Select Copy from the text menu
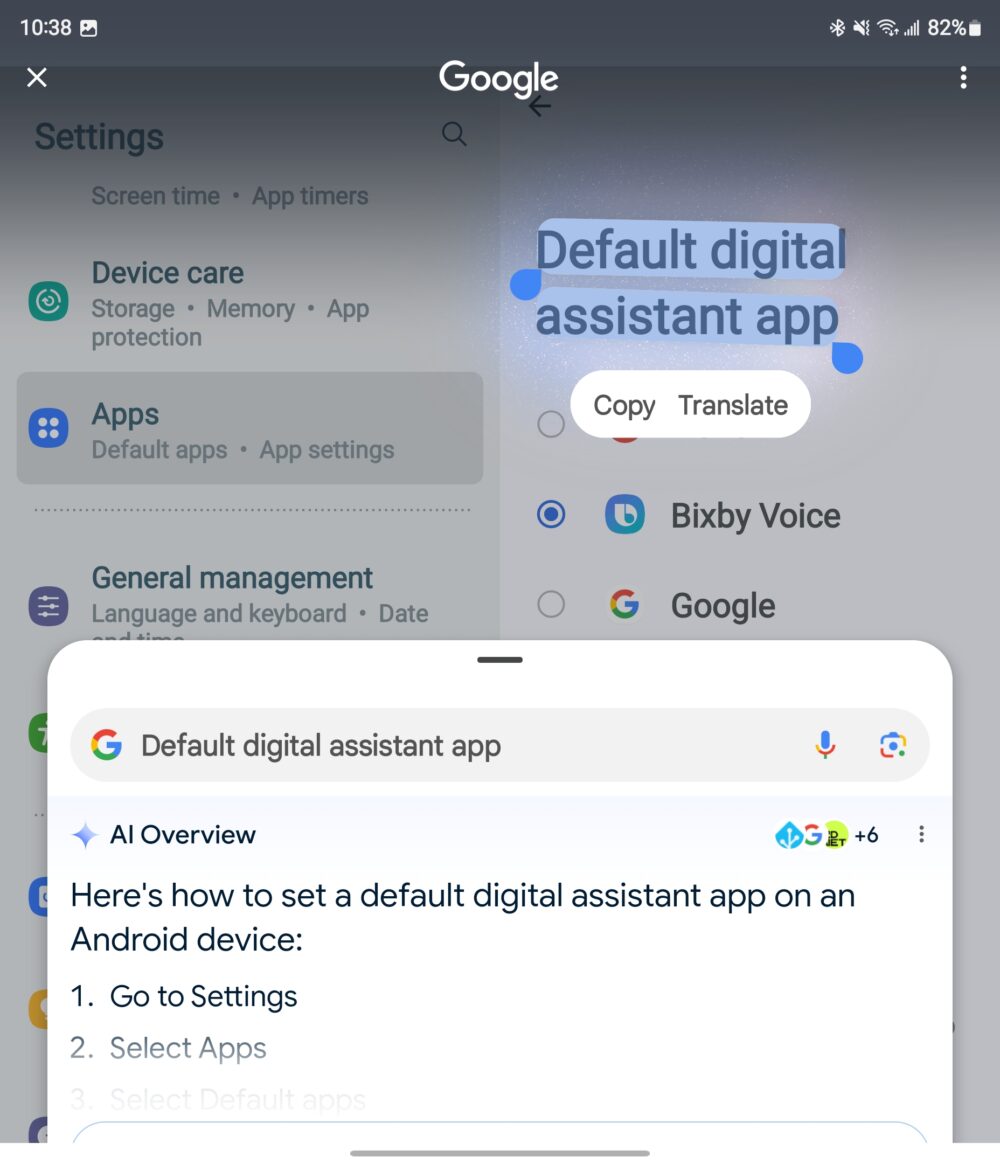Image resolution: width=1000 pixels, height=1164 pixels. click(623, 405)
